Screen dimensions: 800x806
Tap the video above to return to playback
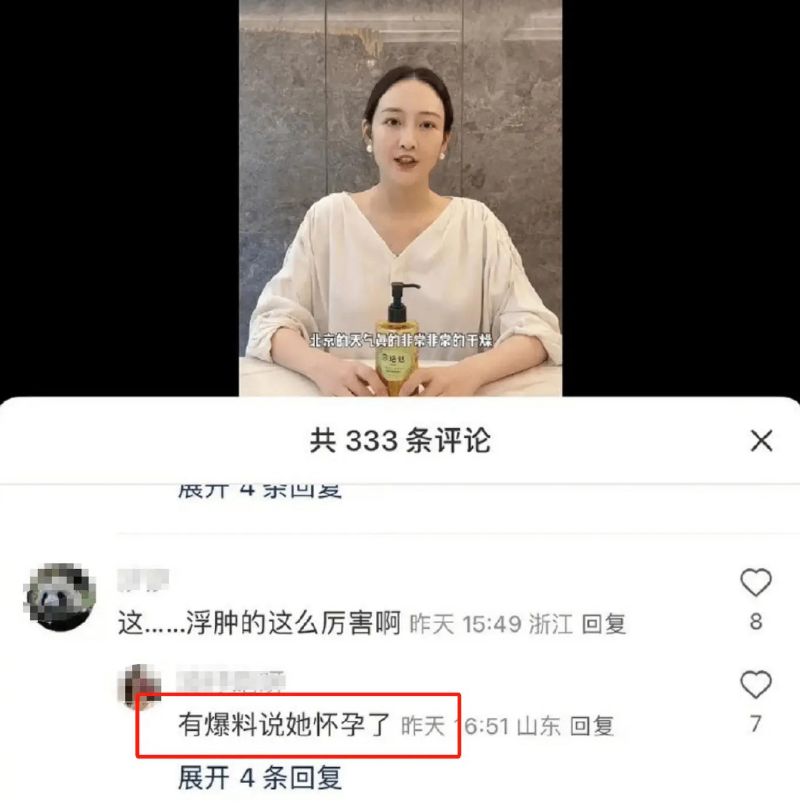pyautogui.click(x=399, y=200)
